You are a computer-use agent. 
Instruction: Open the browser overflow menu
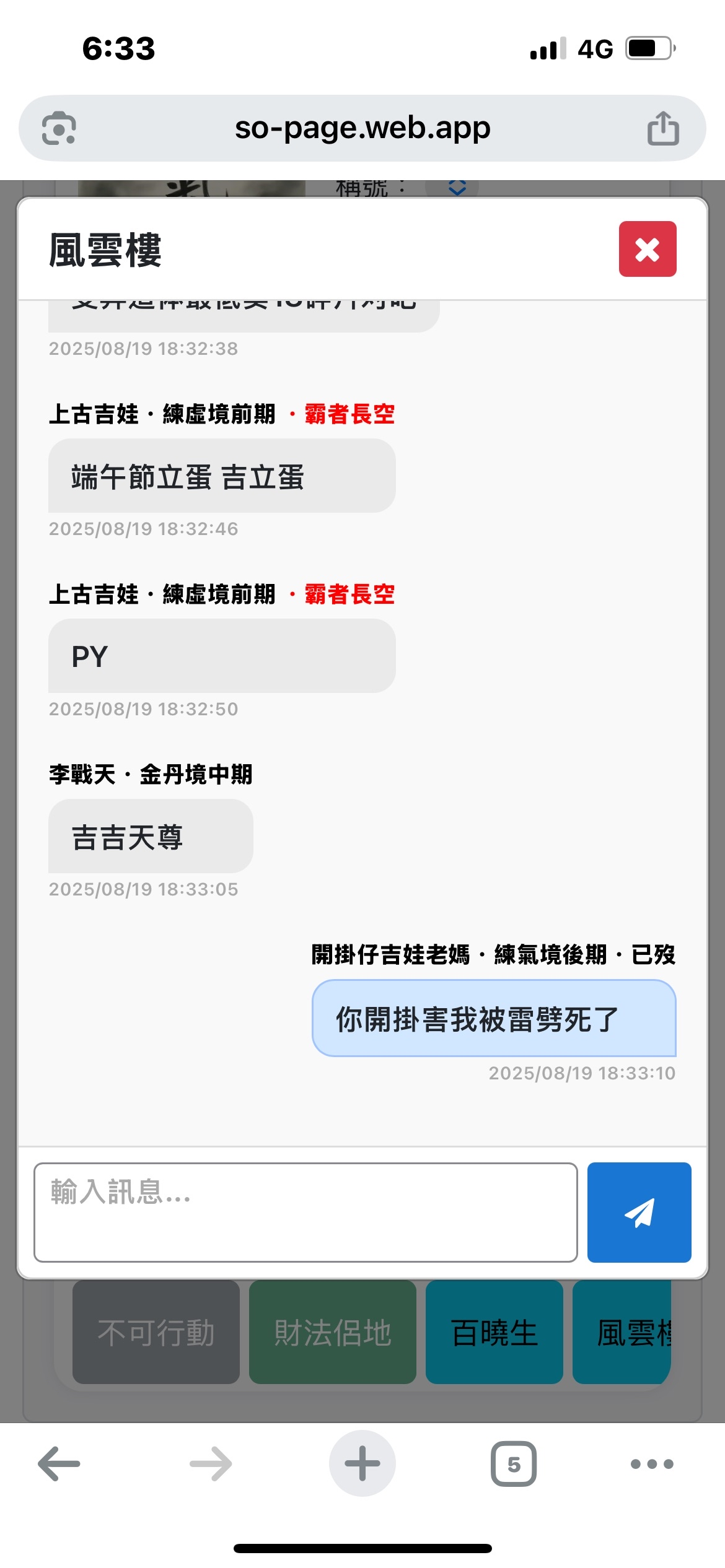[x=652, y=1464]
